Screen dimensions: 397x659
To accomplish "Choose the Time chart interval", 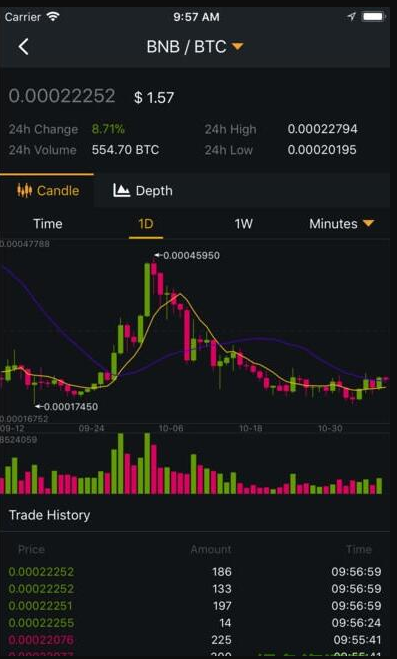I will tap(48, 224).
